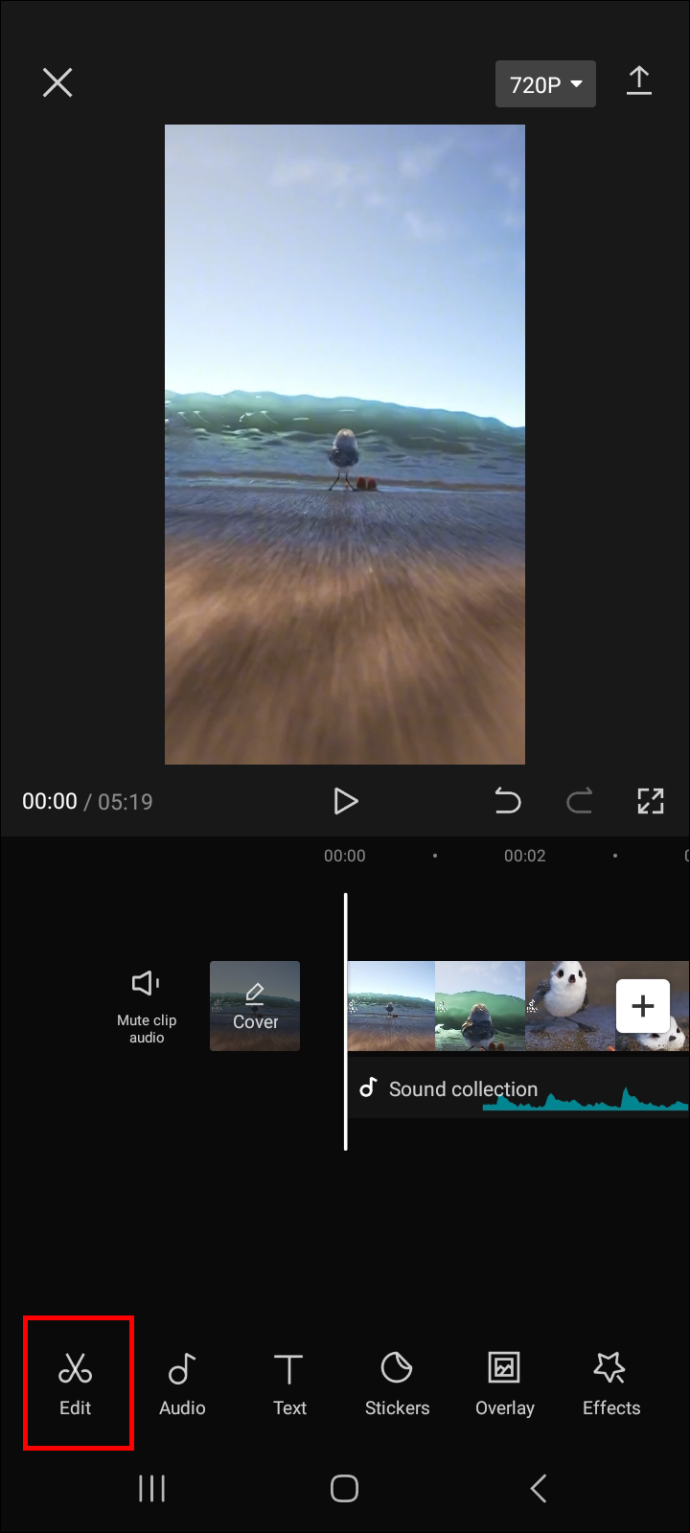Viewport: 690px width, 1533px height.
Task: Open the Effects panel
Action: pyautogui.click(x=611, y=1384)
